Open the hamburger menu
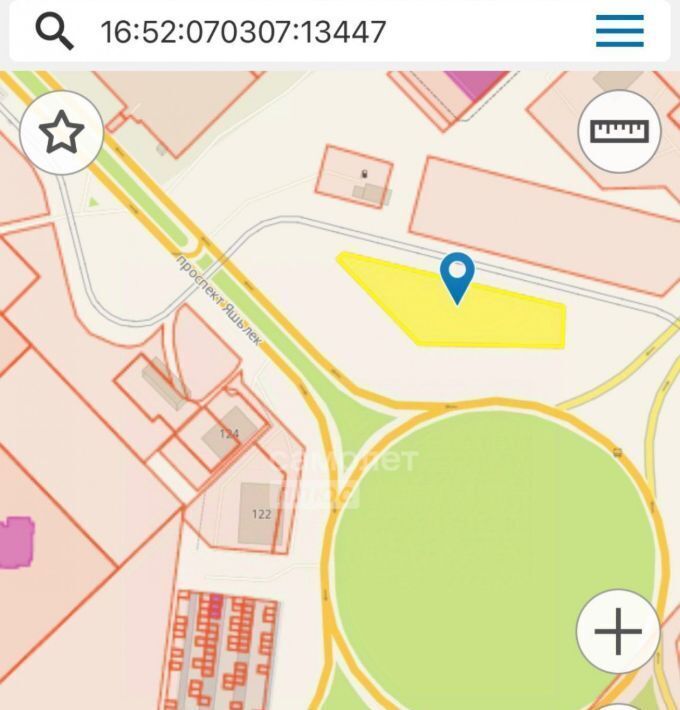 (620, 31)
